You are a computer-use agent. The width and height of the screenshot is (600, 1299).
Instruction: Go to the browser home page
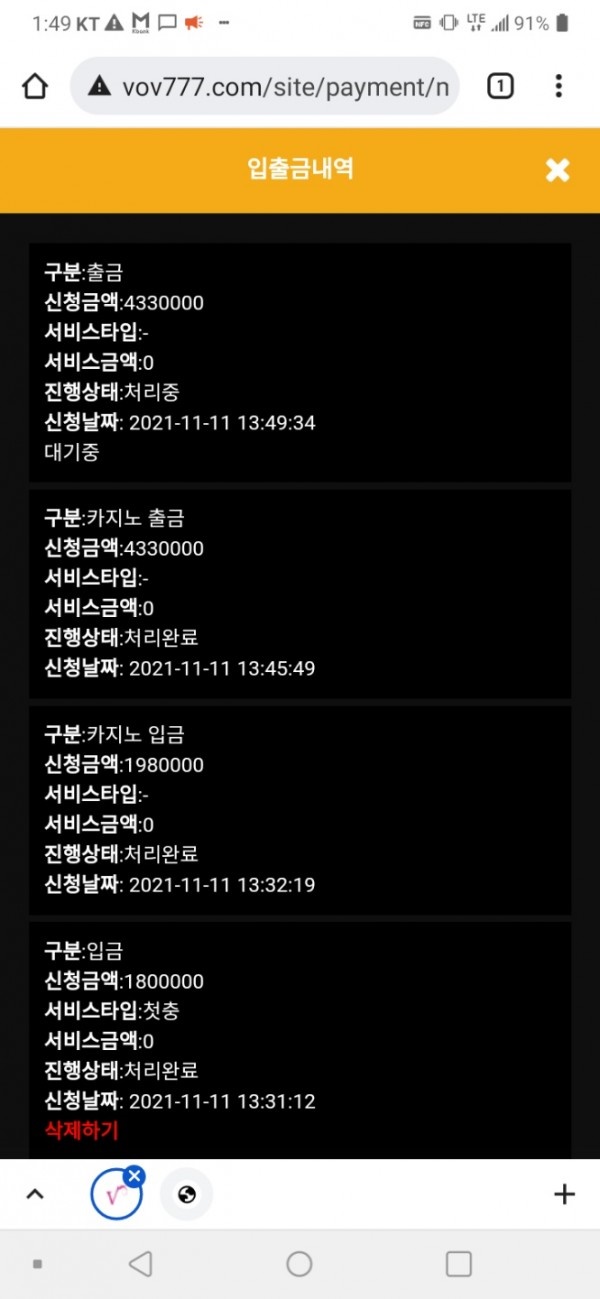(x=35, y=87)
